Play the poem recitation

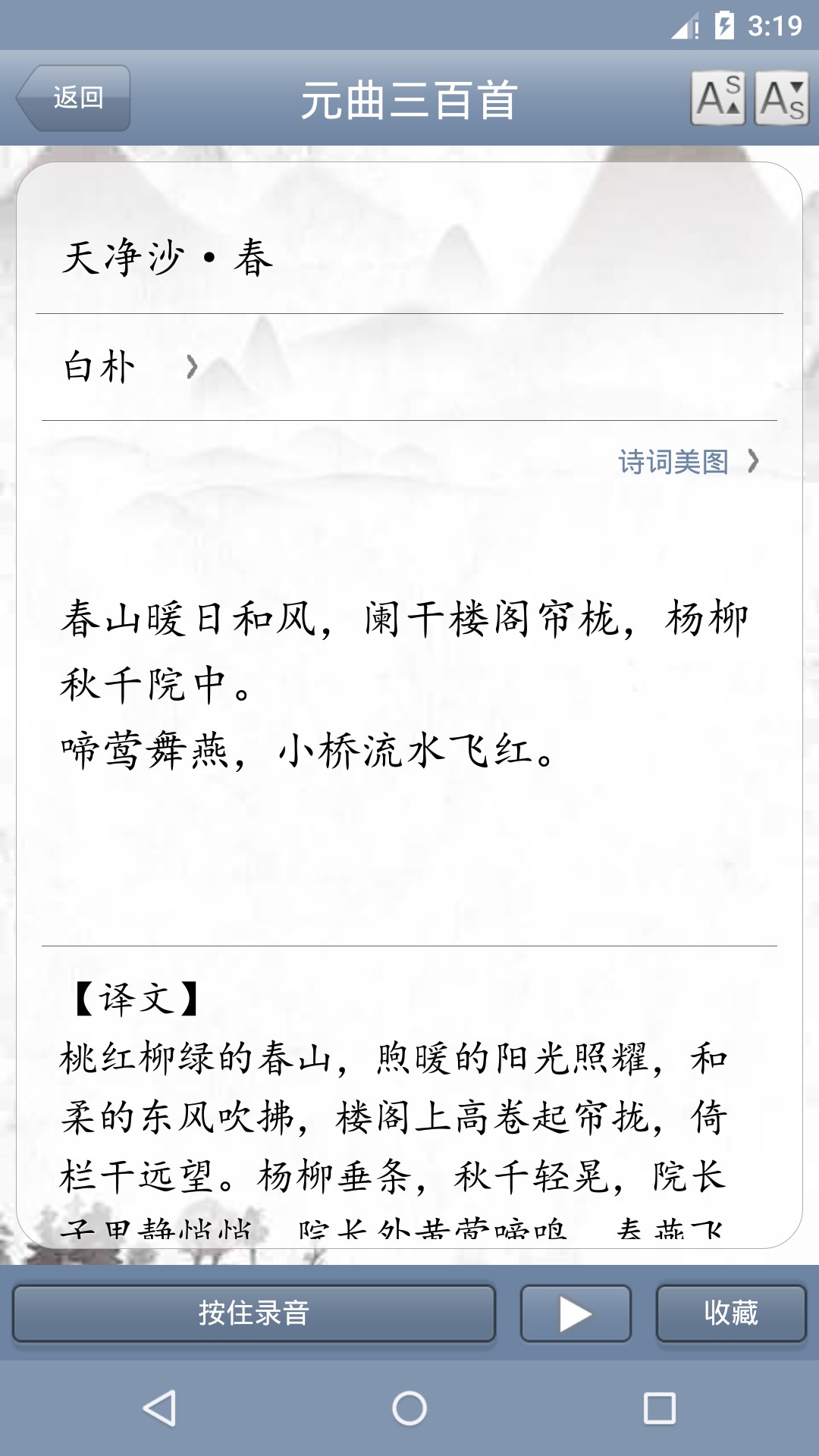pyautogui.click(x=576, y=1313)
